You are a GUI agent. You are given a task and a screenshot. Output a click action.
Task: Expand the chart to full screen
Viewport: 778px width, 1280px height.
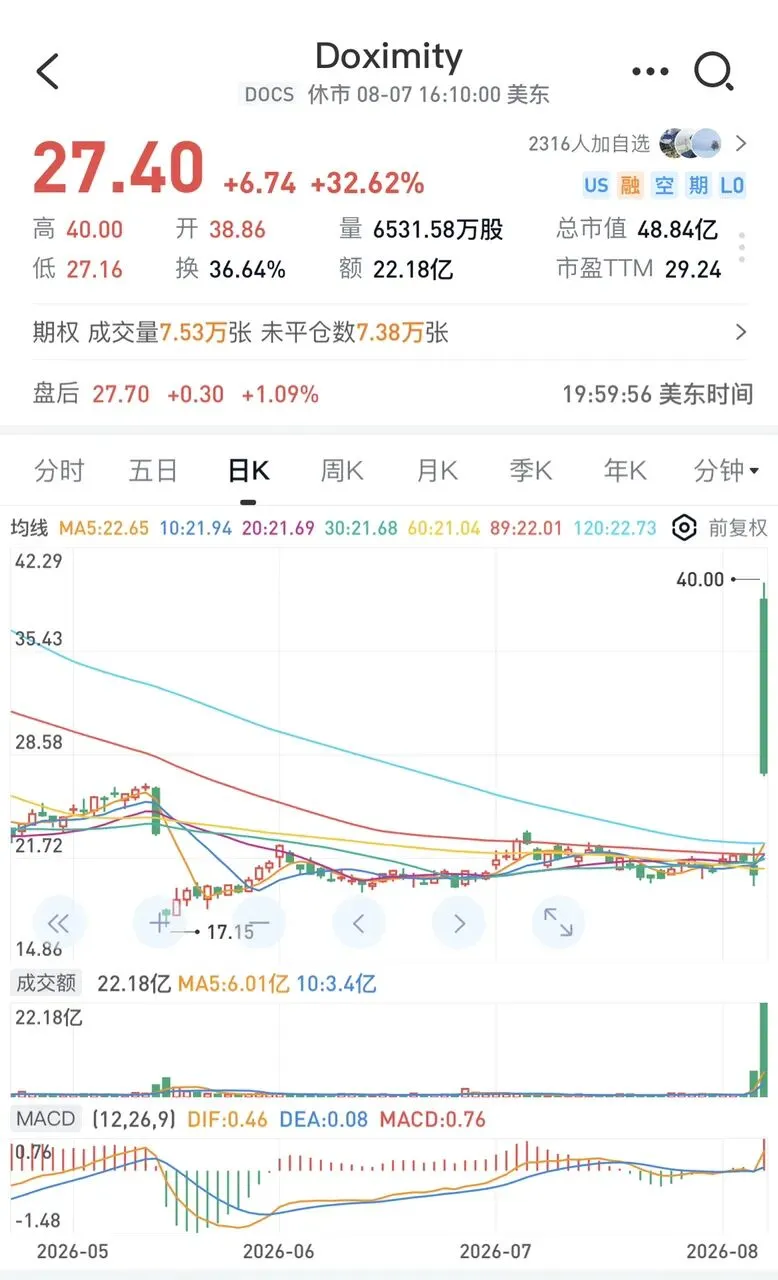[x=558, y=922]
